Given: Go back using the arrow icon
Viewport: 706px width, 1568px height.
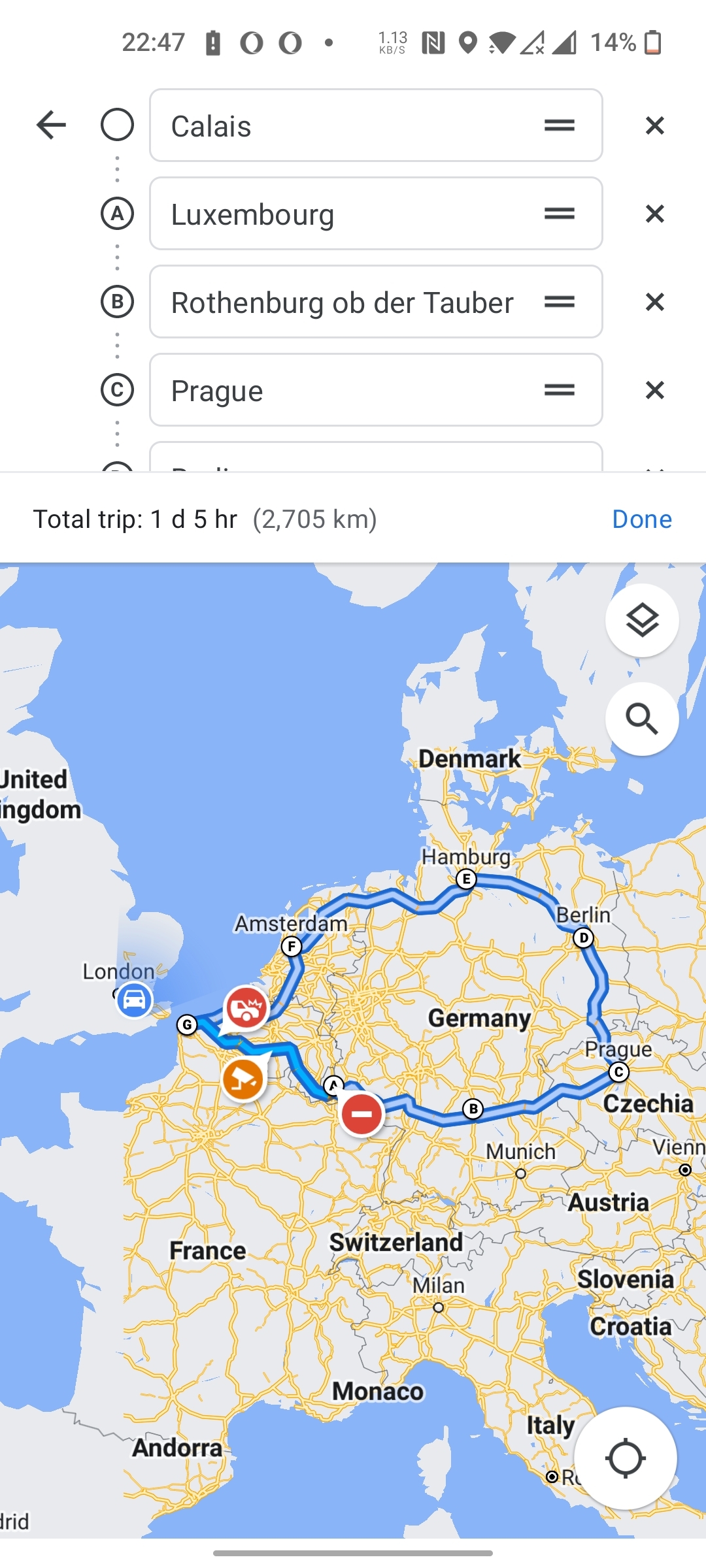Looking at the screenshot, I should coord(51,125).
